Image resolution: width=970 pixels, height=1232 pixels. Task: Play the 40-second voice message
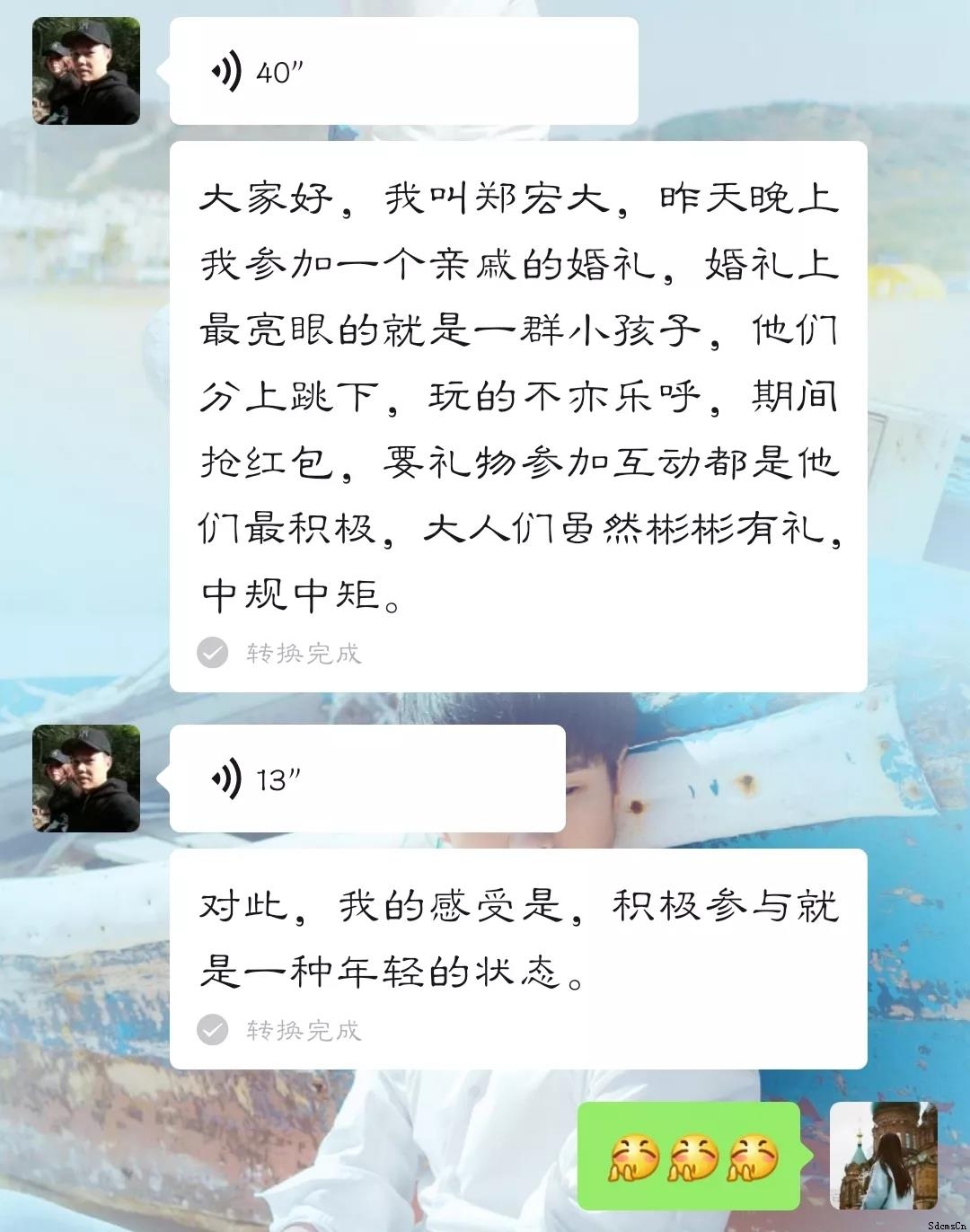(x=403, y=71)
